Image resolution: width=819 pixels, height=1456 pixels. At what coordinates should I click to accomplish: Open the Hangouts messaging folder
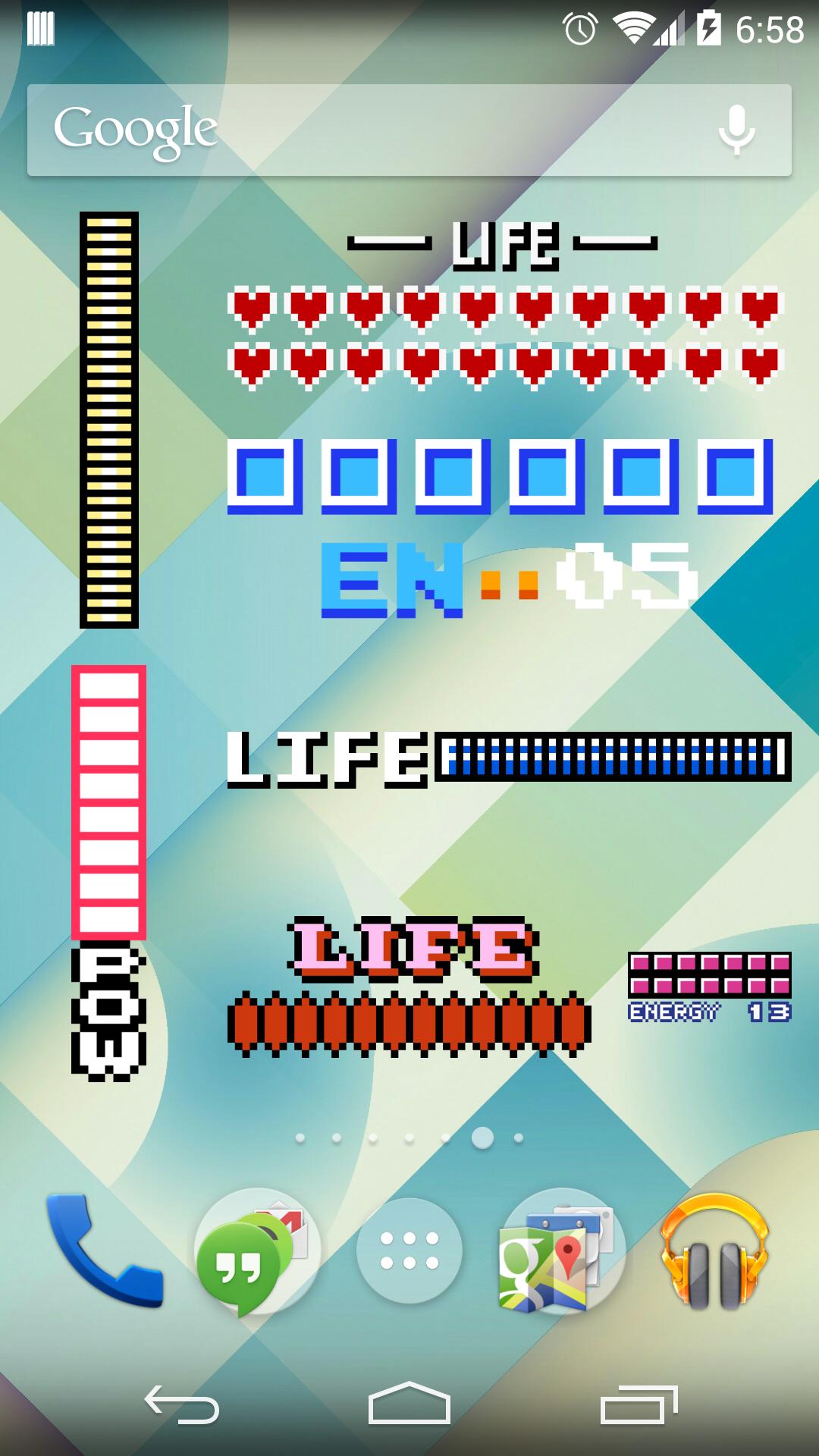pos(257,1250)
